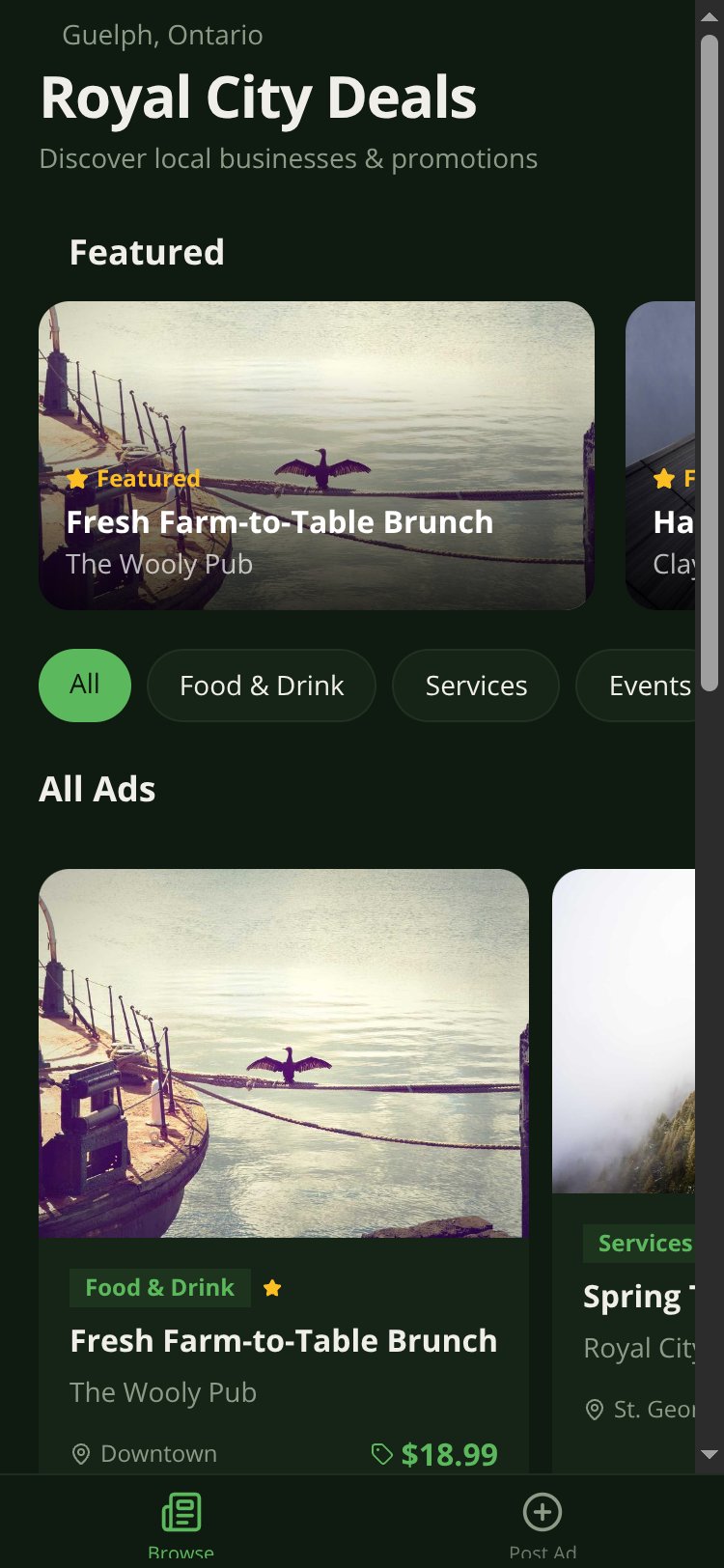This screenshot has height=1568, width=724.
Task: Open the Spring Services ad card
Action: click(624, 1170)
